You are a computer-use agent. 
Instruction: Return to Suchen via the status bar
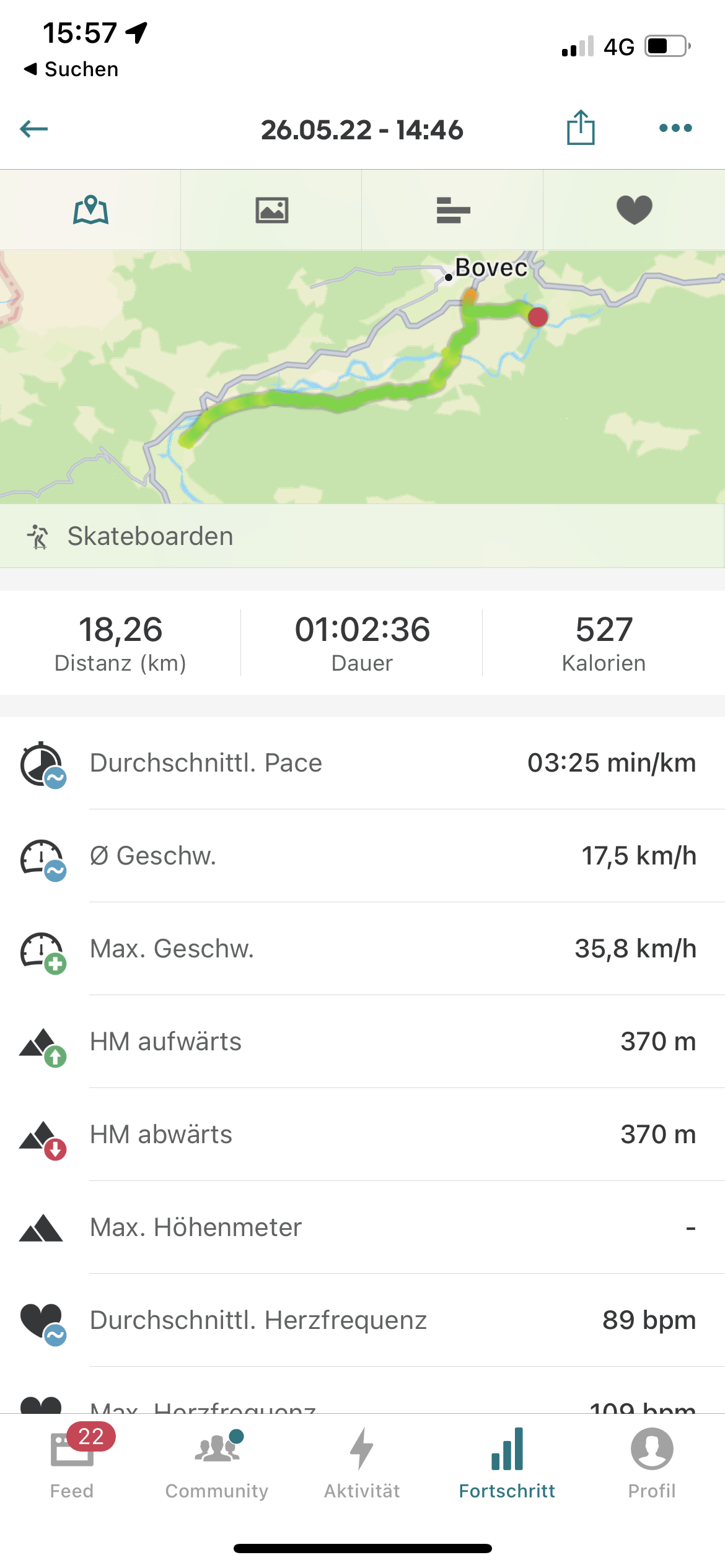[x=71, y=69]
